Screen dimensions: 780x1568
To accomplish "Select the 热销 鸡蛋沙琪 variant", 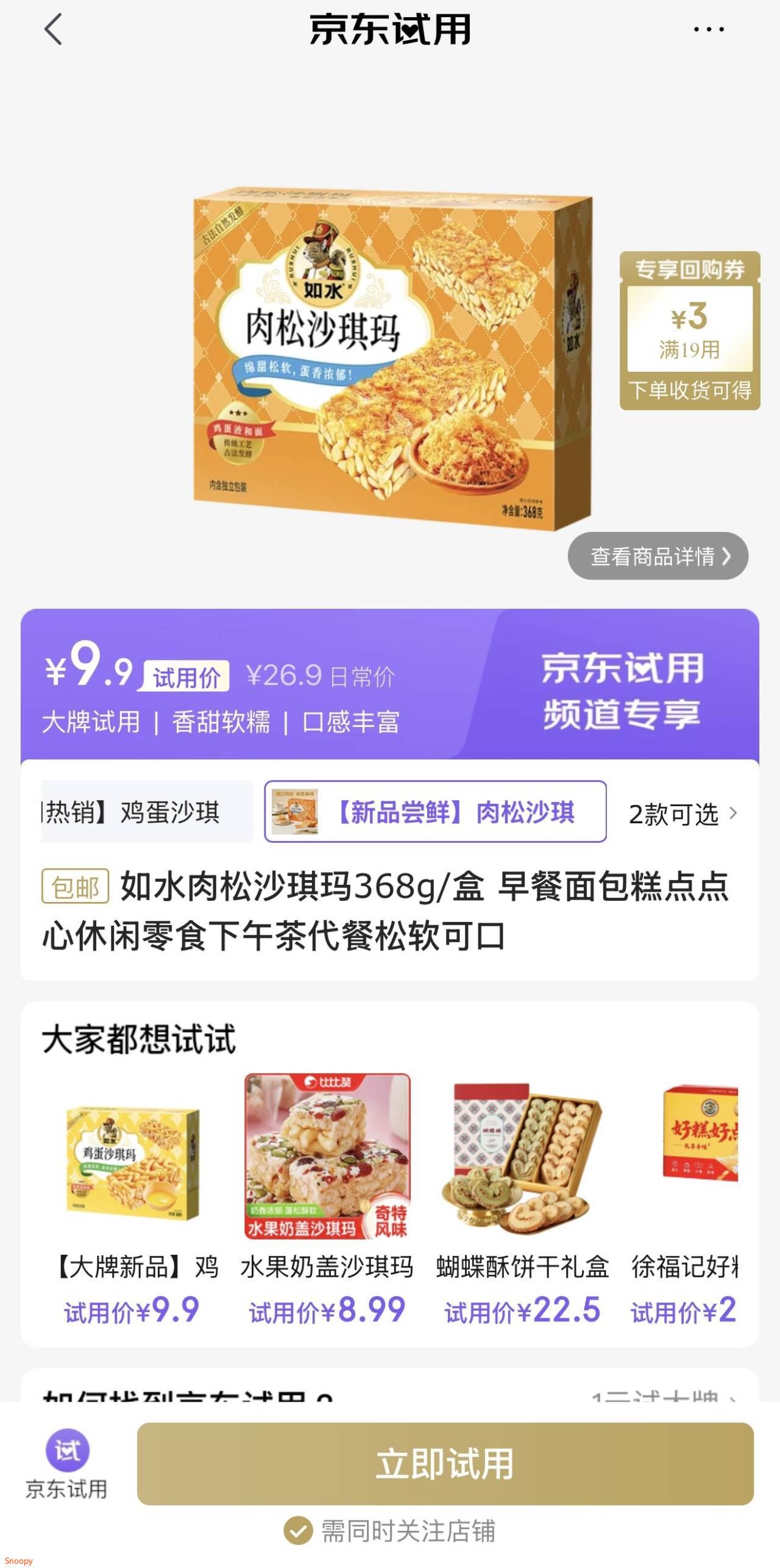I will [146, 812].
